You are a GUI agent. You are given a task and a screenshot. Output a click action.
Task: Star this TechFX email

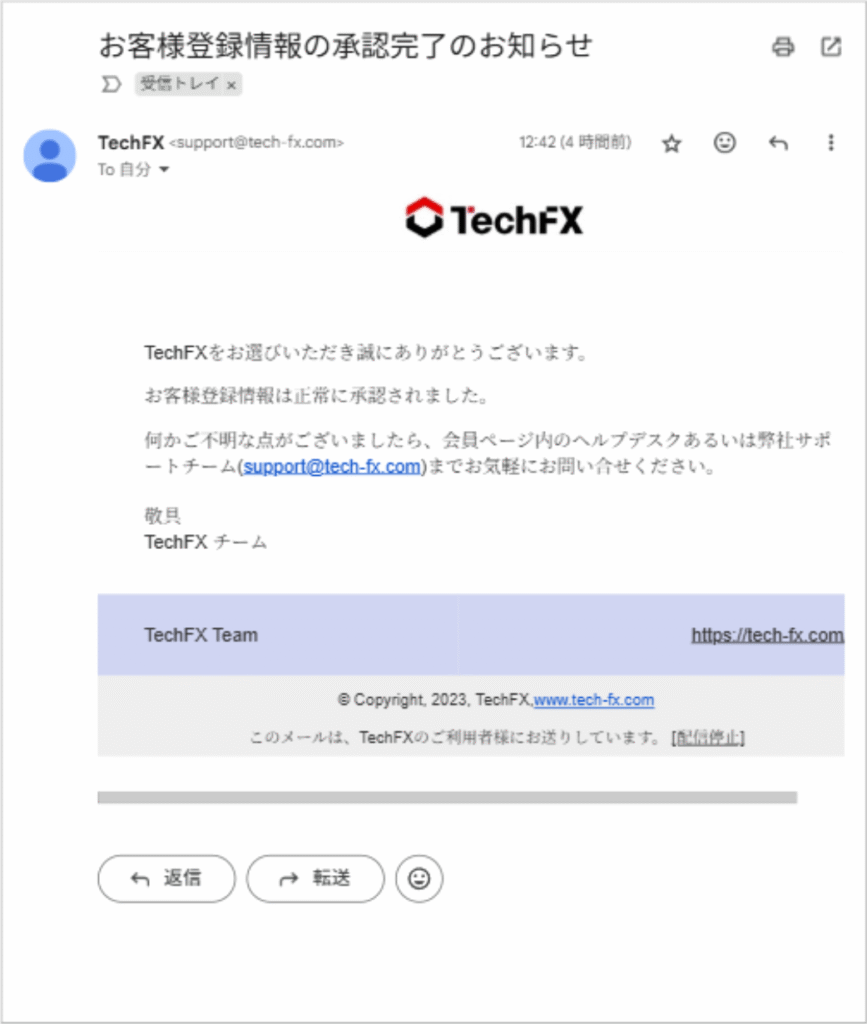(672, 144)
